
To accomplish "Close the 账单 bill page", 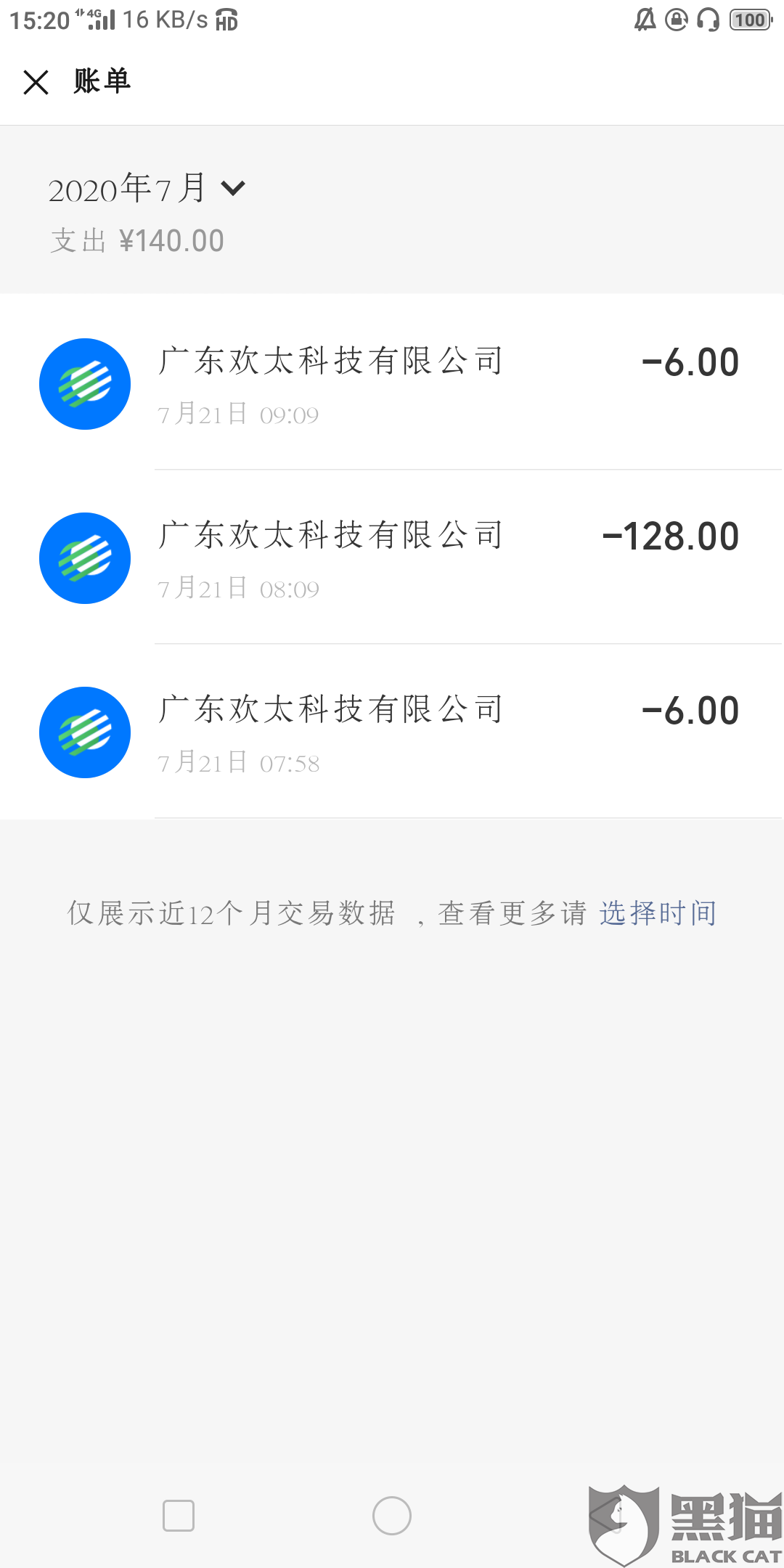I will point(36,82).
